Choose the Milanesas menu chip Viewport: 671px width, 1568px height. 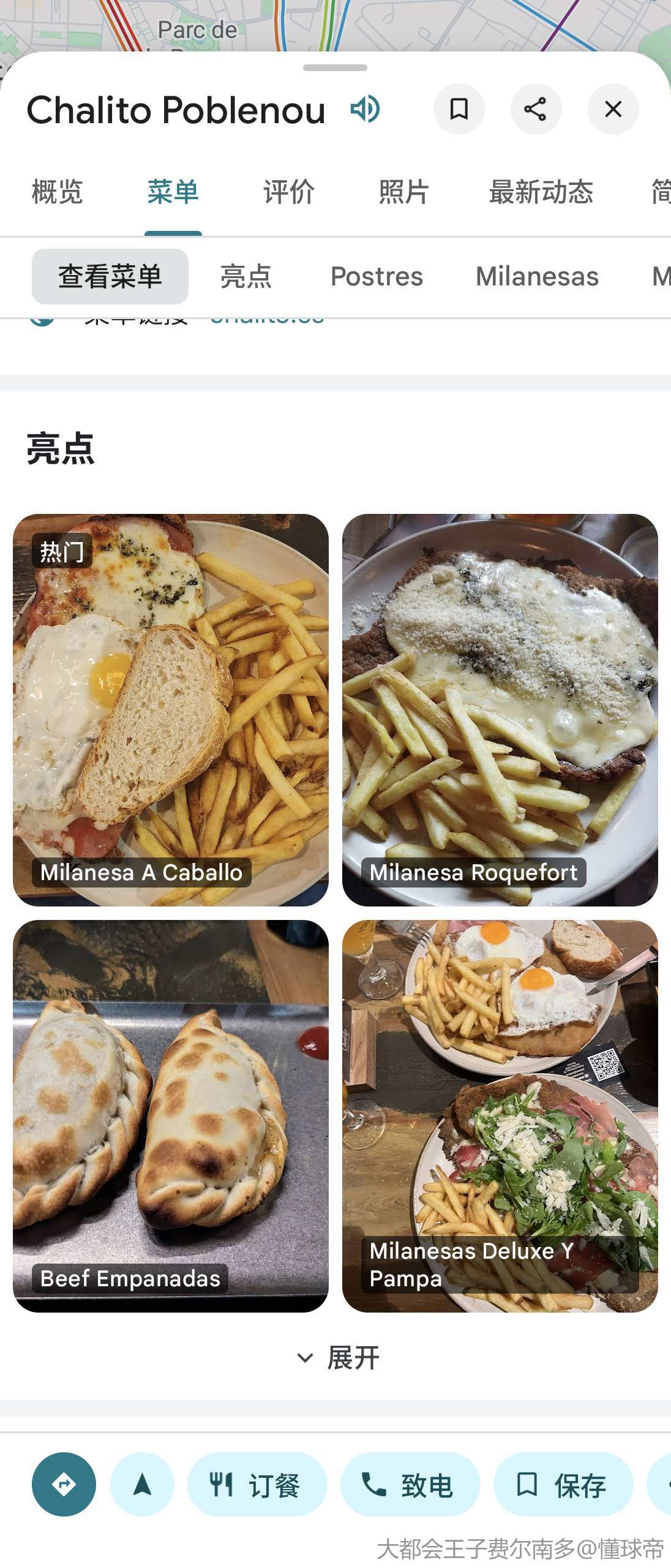pos(537,276)
